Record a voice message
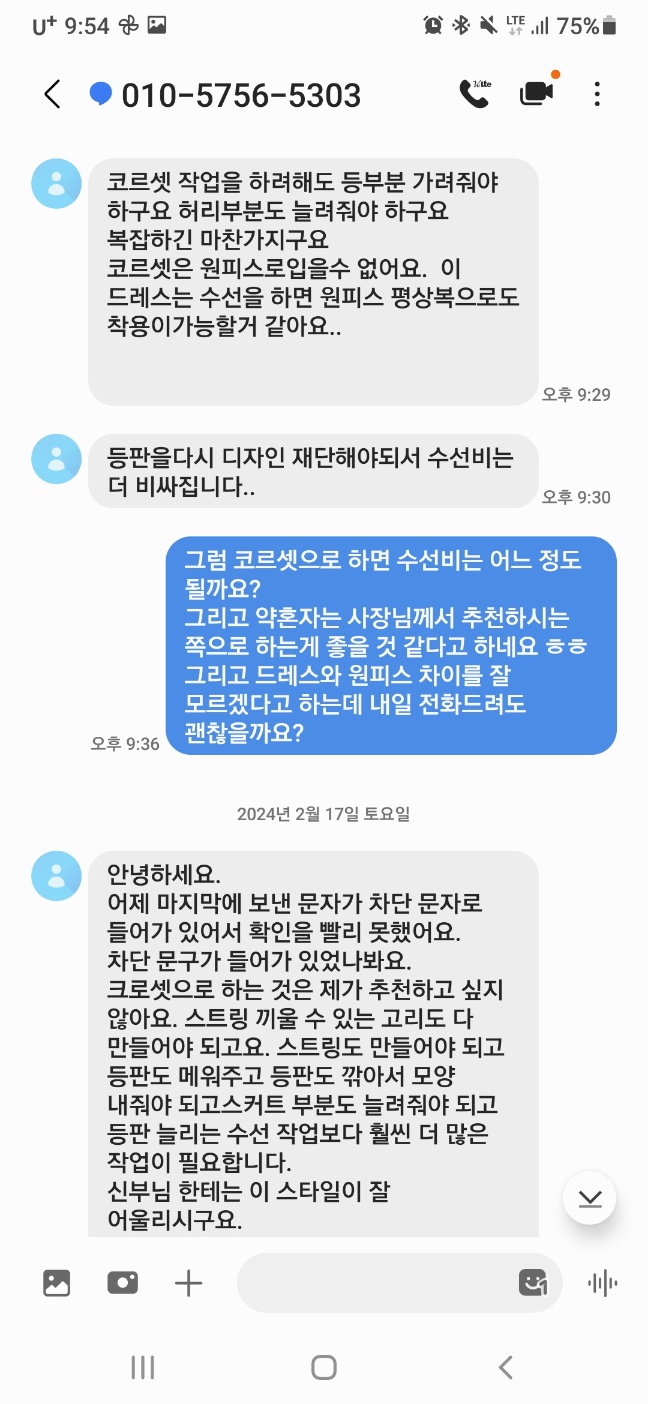 click(x=602, y=1283)
